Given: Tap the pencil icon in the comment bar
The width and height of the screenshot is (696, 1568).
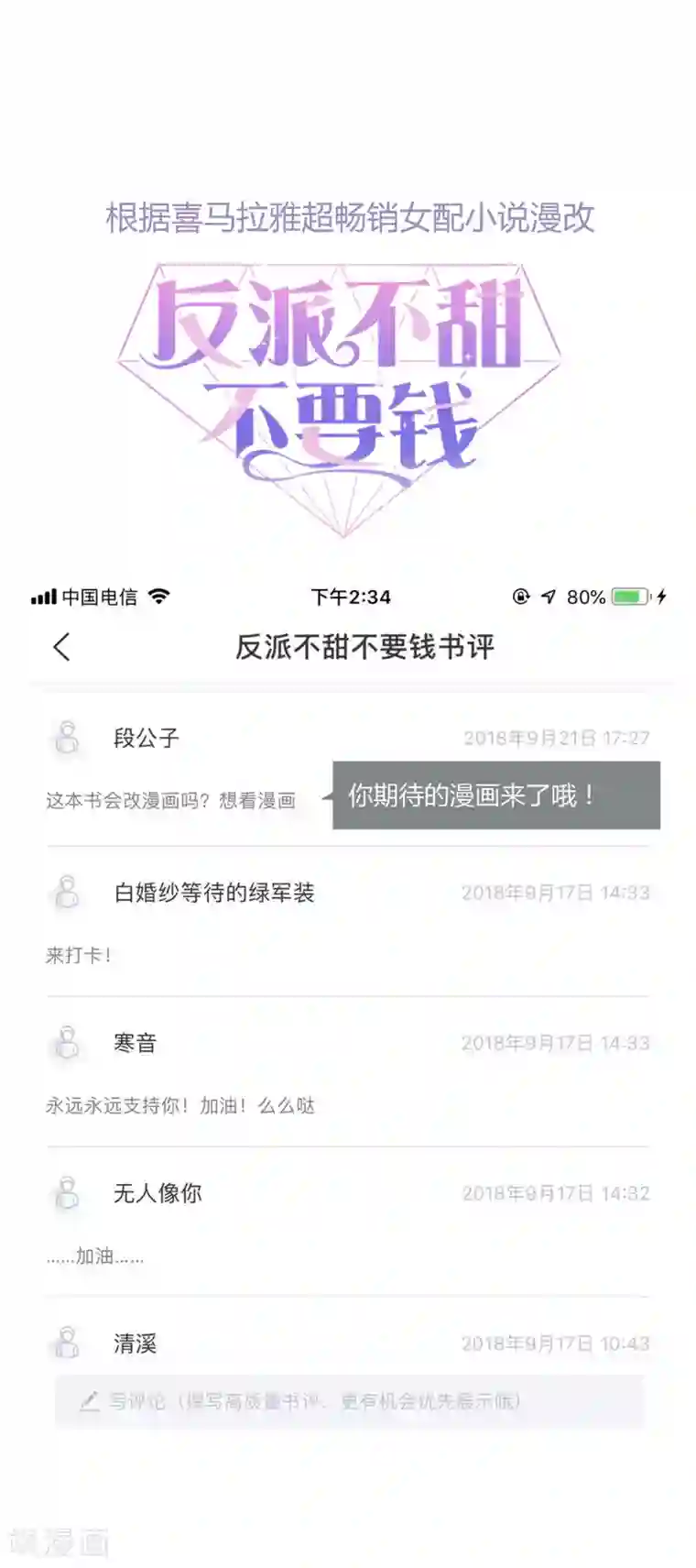Looking at the screenshot, I should (x=88, y=1401).
